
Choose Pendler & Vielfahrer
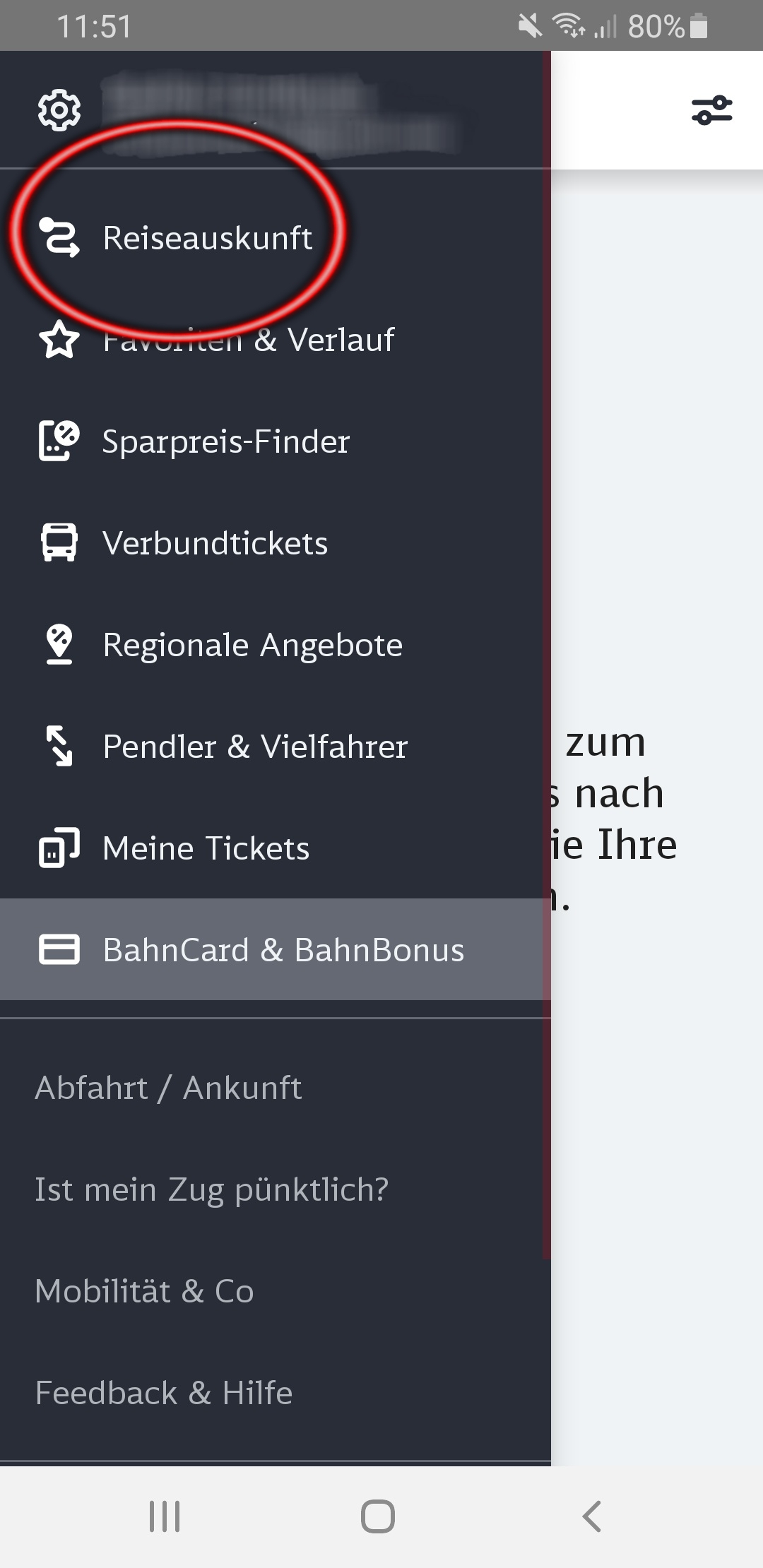[276, 746]
